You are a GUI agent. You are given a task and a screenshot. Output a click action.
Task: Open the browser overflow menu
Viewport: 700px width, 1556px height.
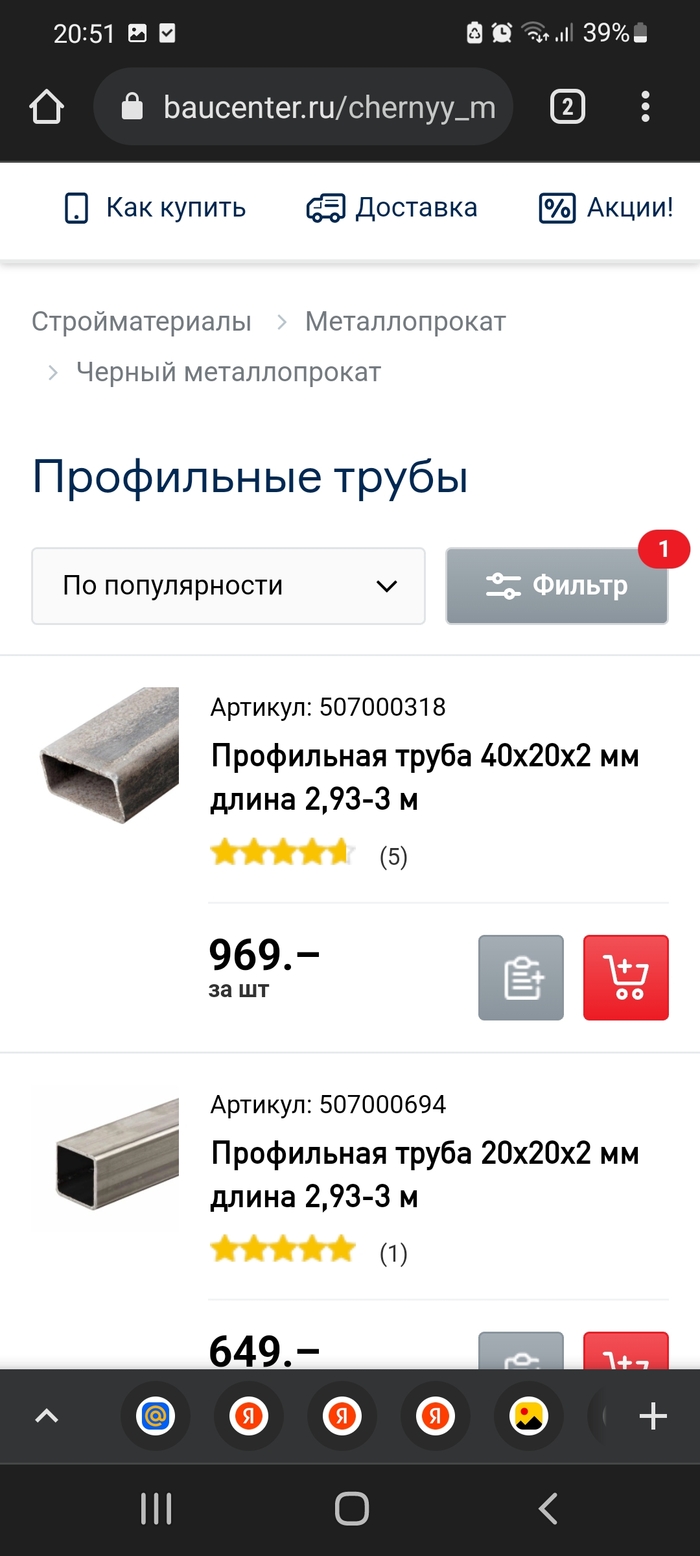coord(645,107)
